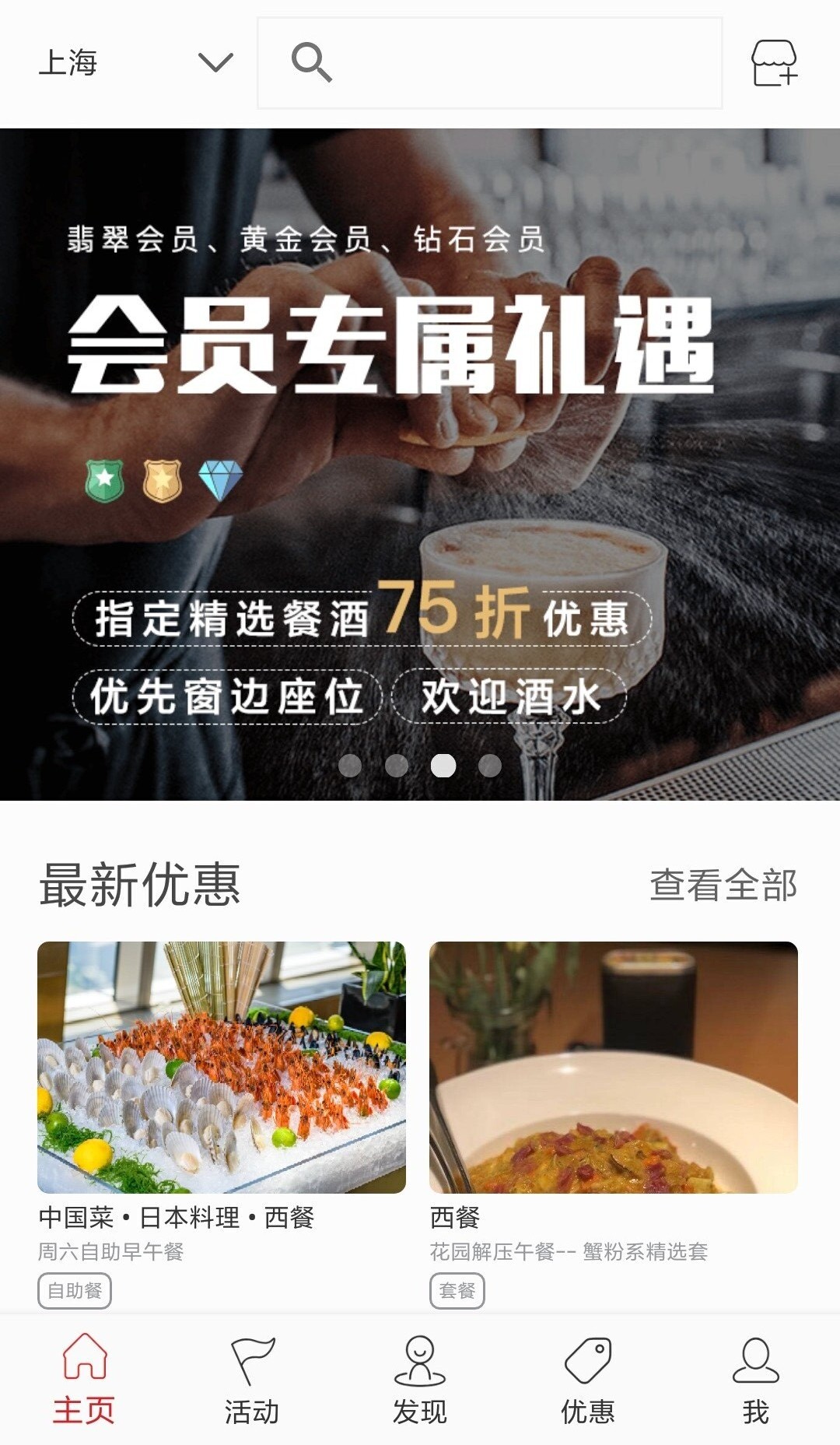Switch to the 活动 tab

[x=252, y=1379]
